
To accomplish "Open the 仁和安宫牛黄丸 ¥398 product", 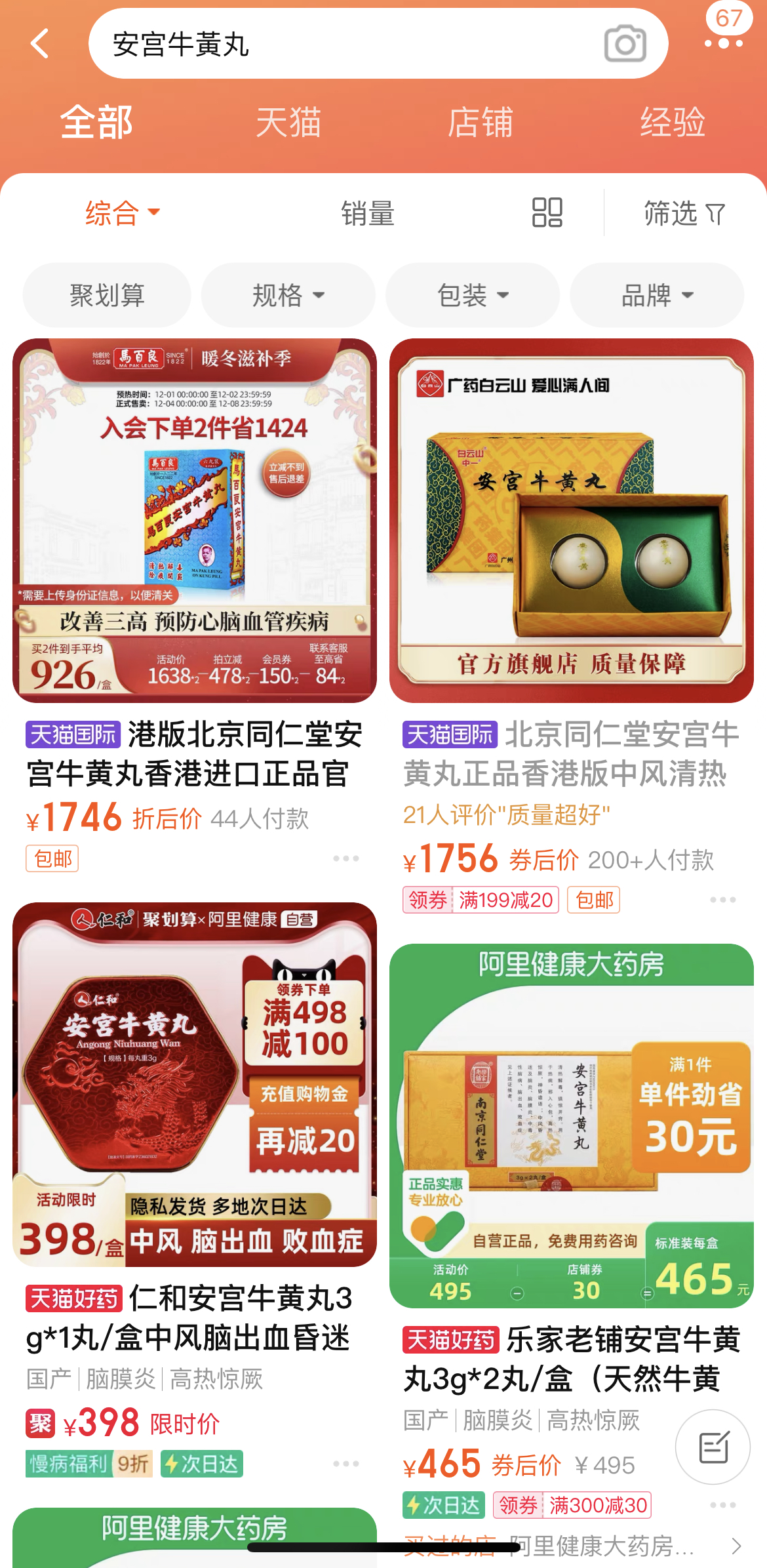I will tap(194, 1085).
